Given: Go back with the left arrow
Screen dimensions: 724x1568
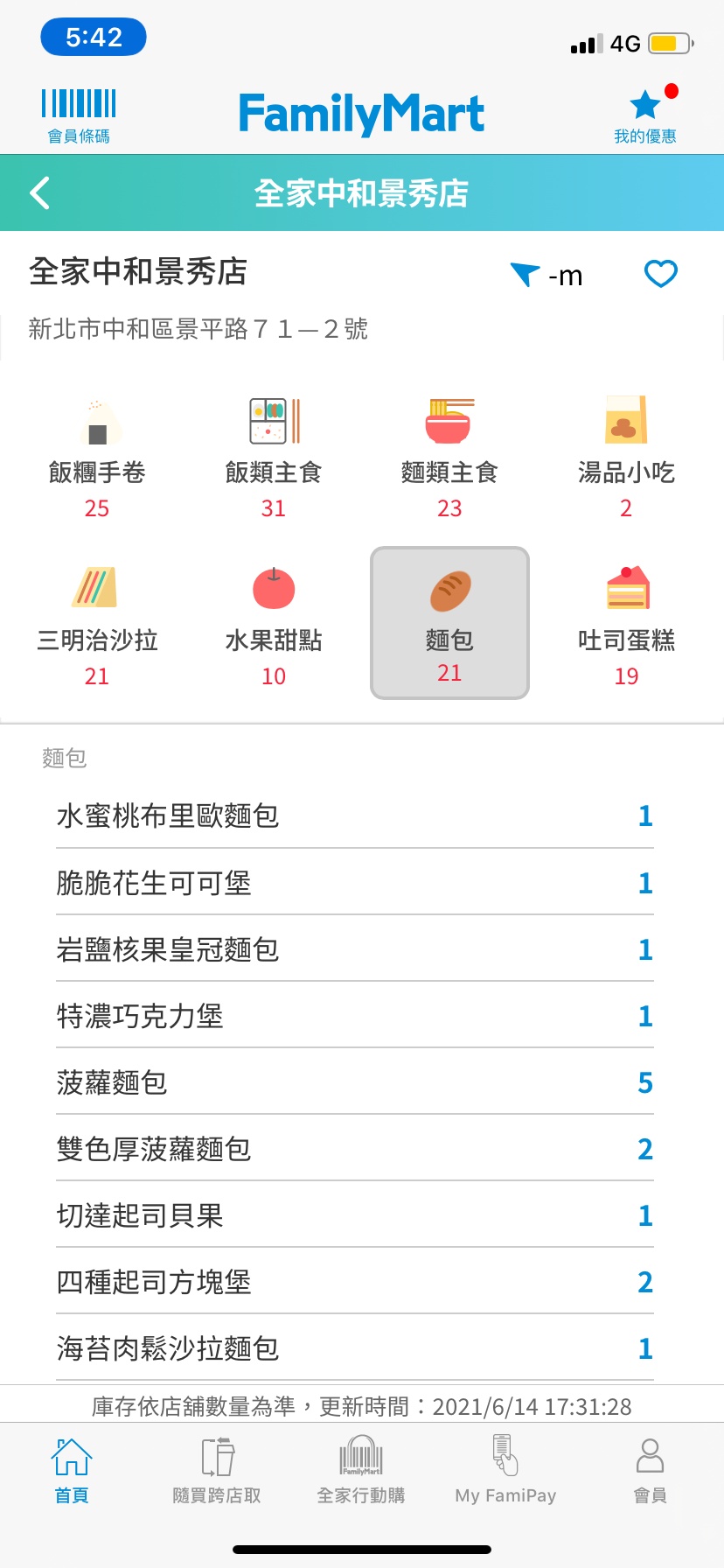Looking at the screenshot, I should [x=40, y=192].
